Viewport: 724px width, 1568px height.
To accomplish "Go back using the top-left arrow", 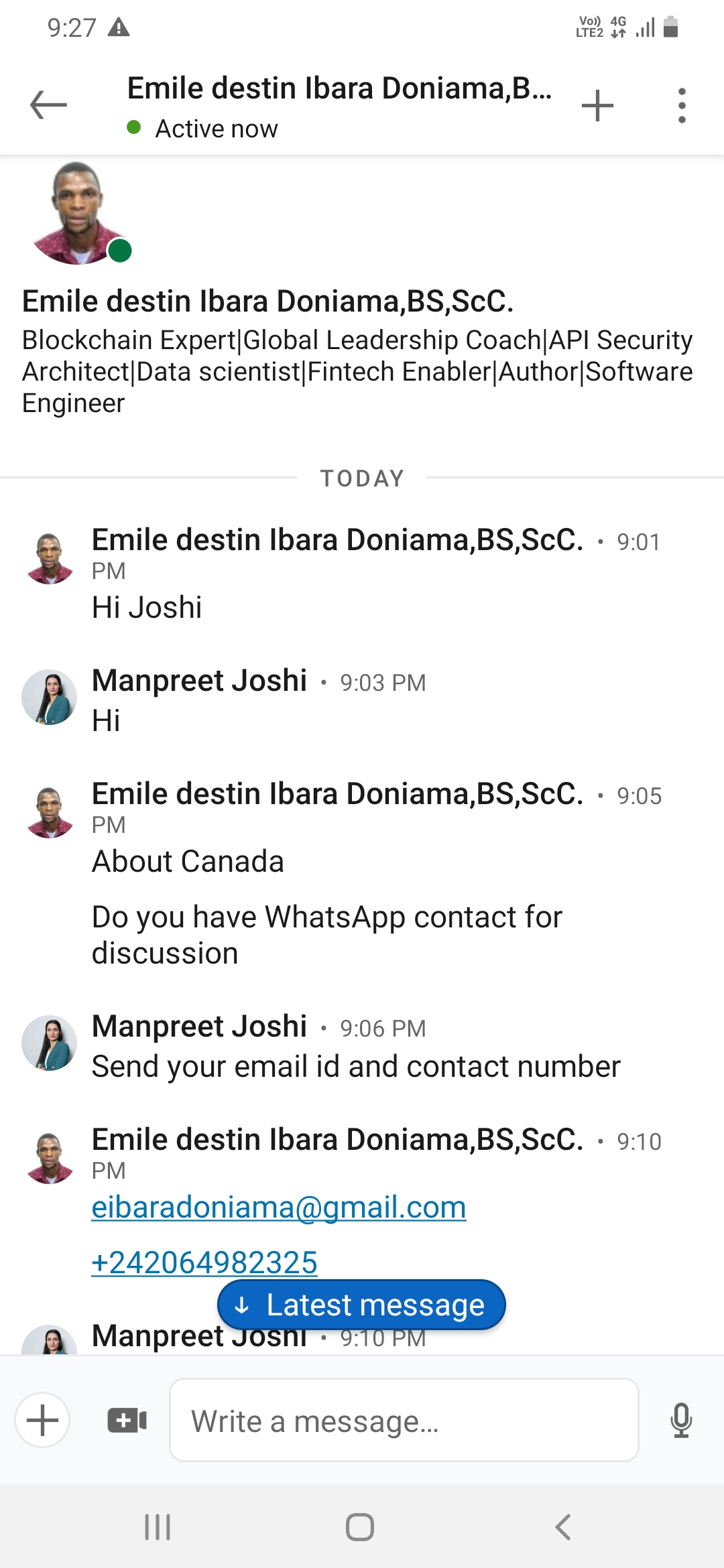I will [x=48, y=105].
